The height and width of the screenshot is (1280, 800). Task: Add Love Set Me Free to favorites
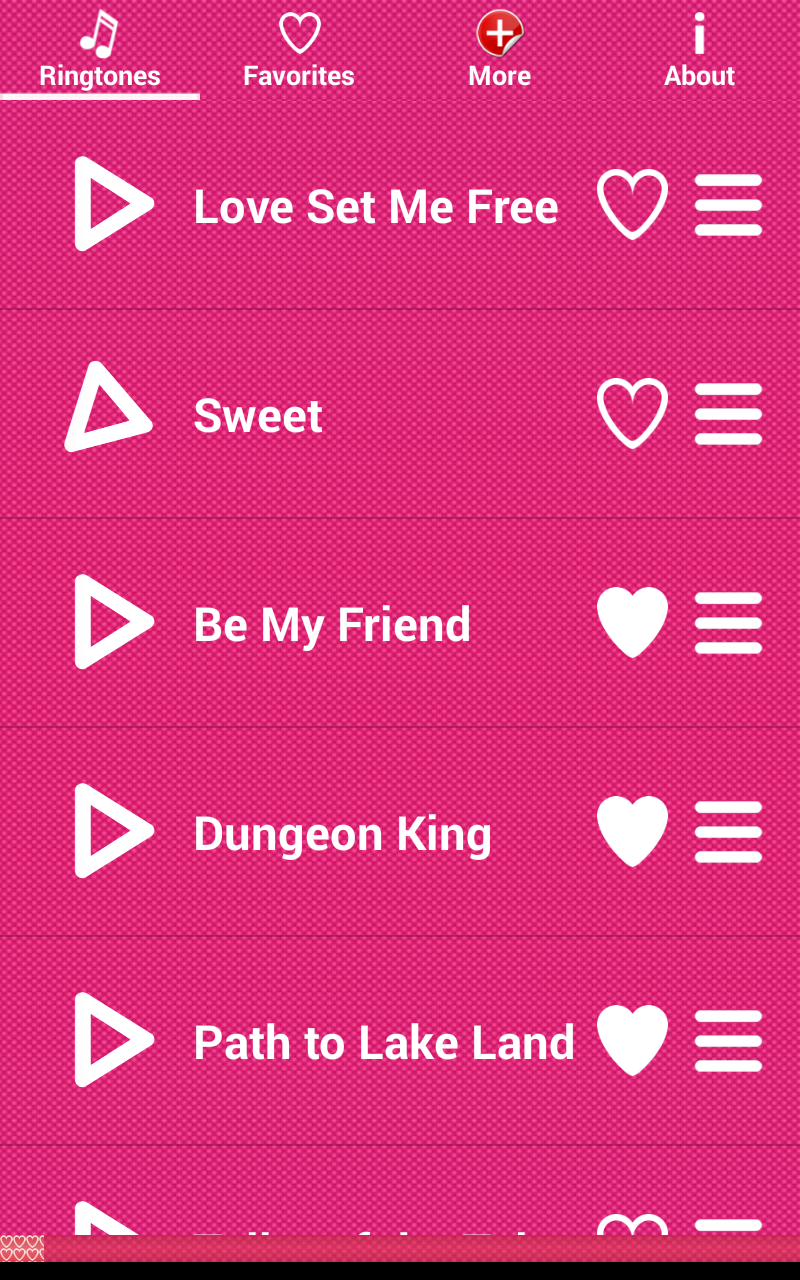pyautogui.click(x=632, y=204)
